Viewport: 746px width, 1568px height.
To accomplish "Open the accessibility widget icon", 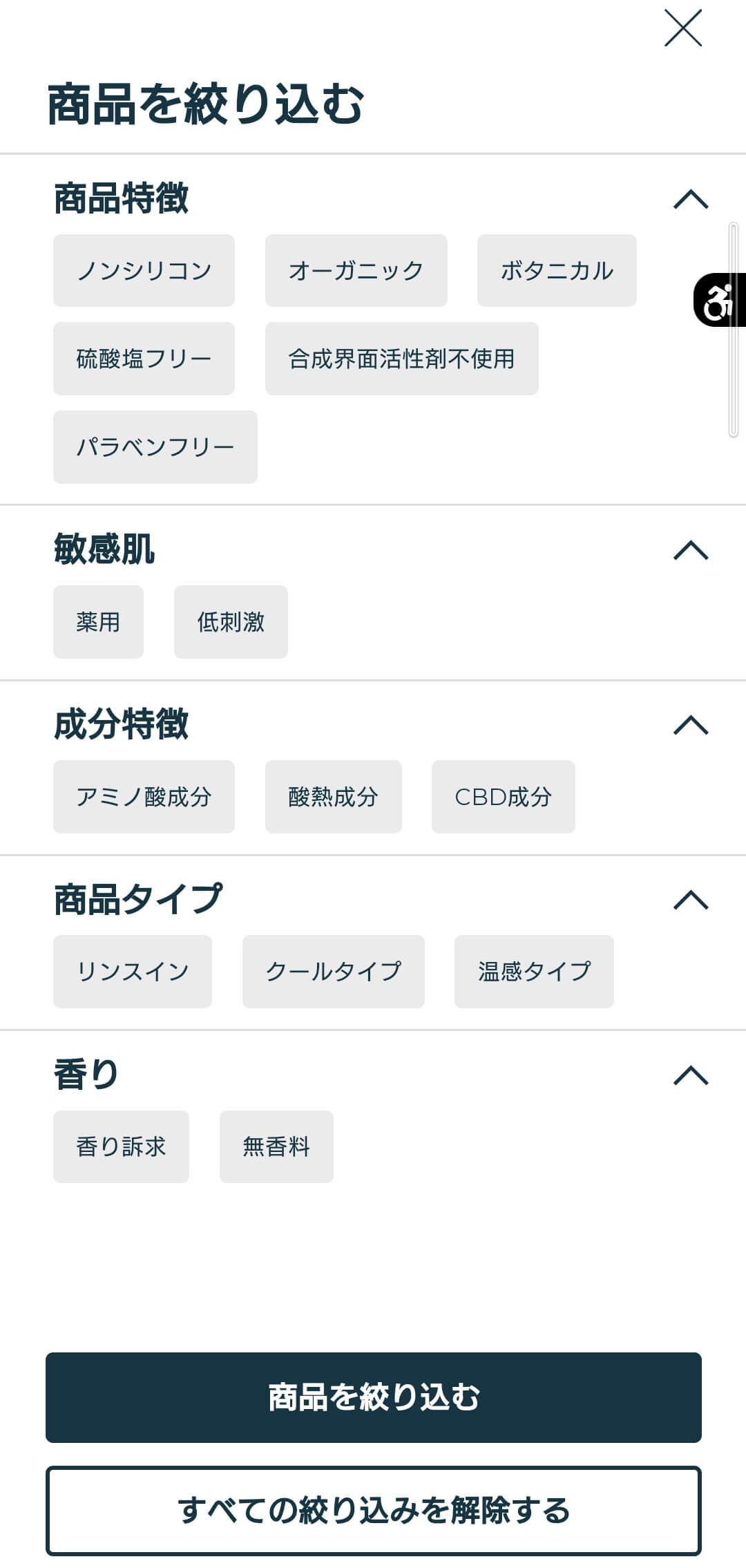I will click(719, 300).
